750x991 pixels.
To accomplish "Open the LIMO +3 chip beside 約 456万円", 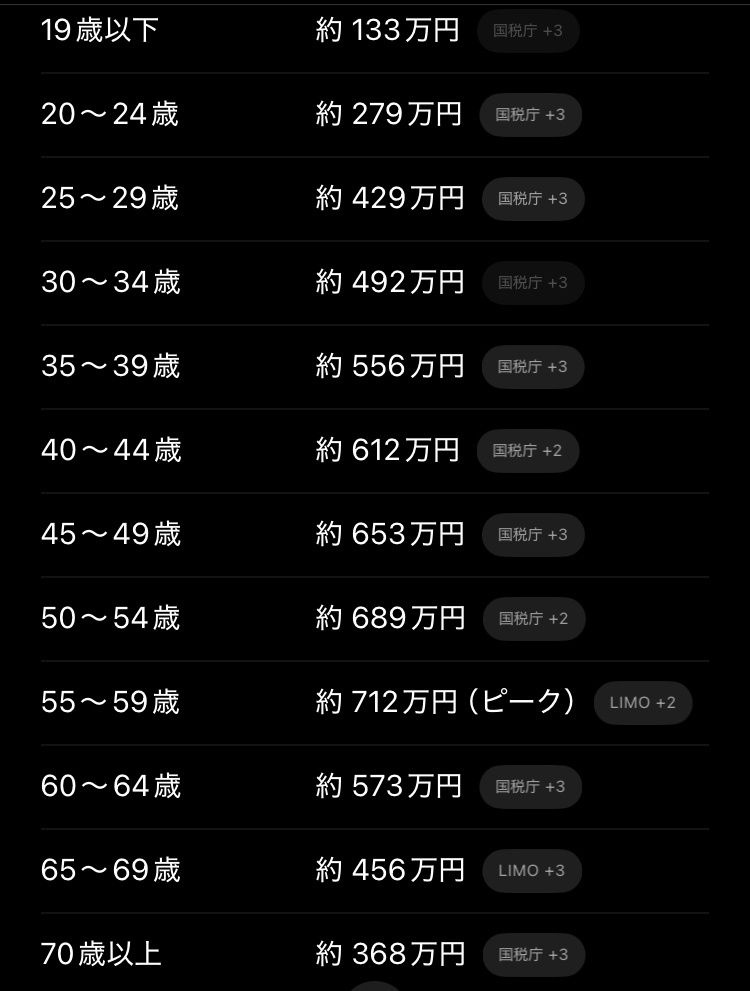I will (532, 871).
